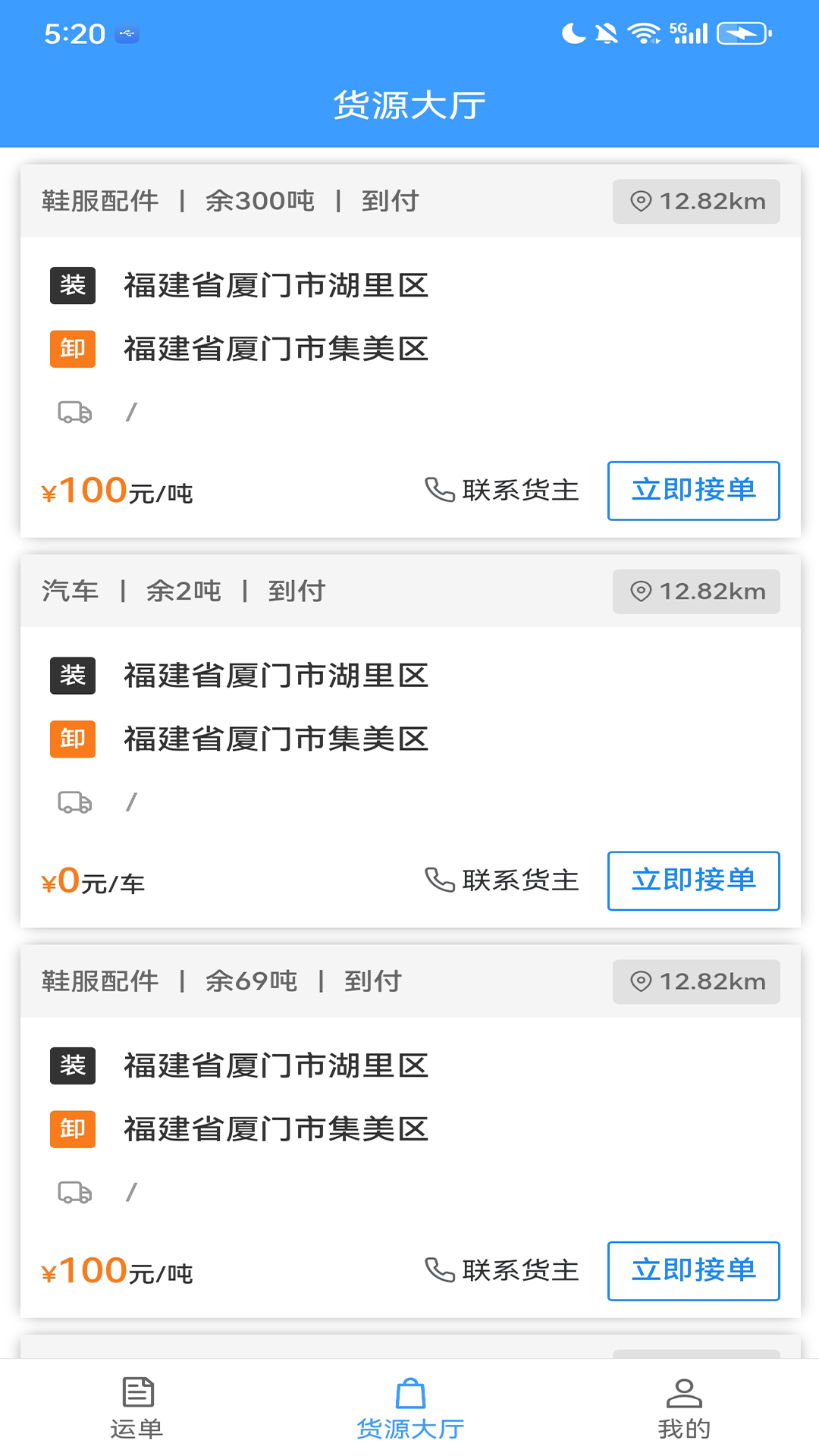Viewport: 819px width, 1456px height.
Task: Tap 联系货主 on the ¥0元/车 order
Action: click(520, 880)
